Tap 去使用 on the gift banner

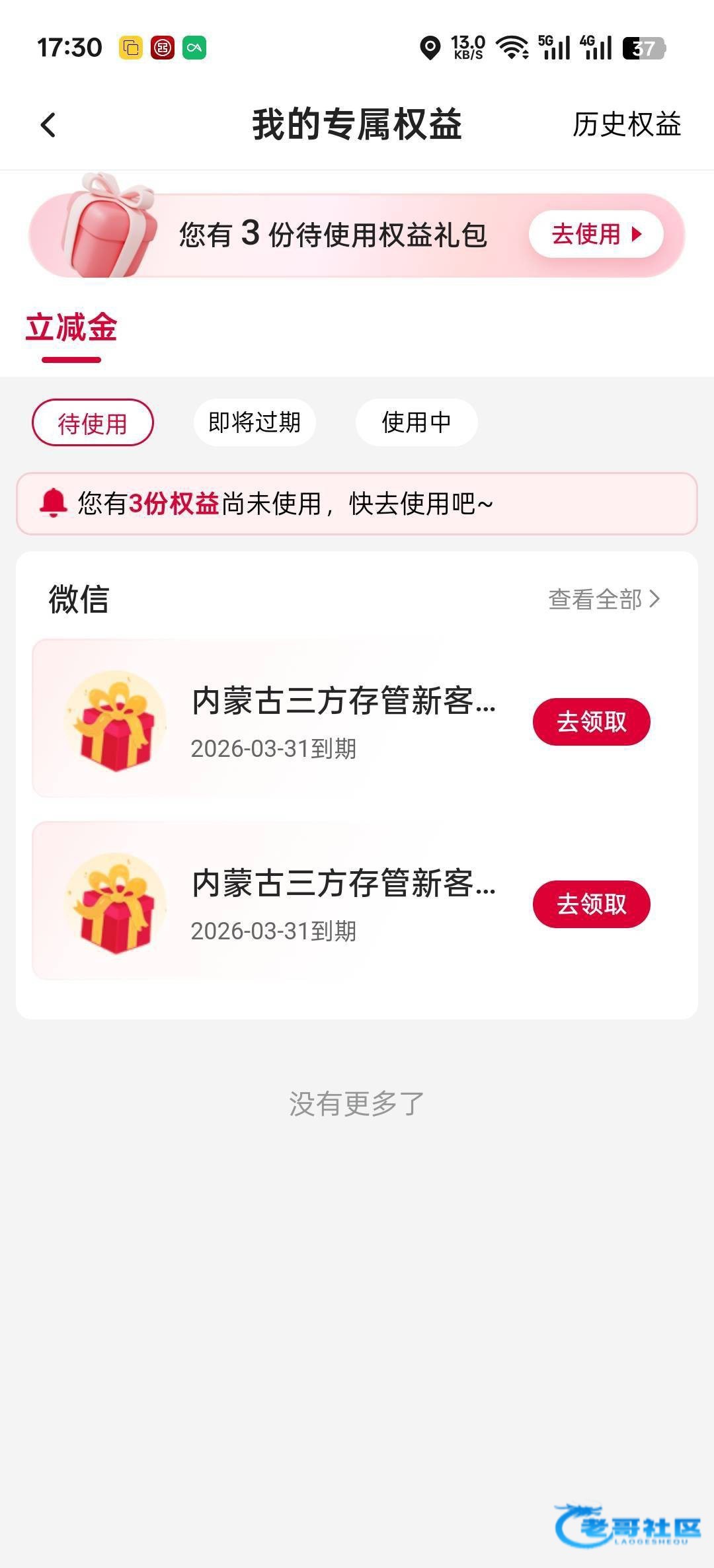(596, 234)
